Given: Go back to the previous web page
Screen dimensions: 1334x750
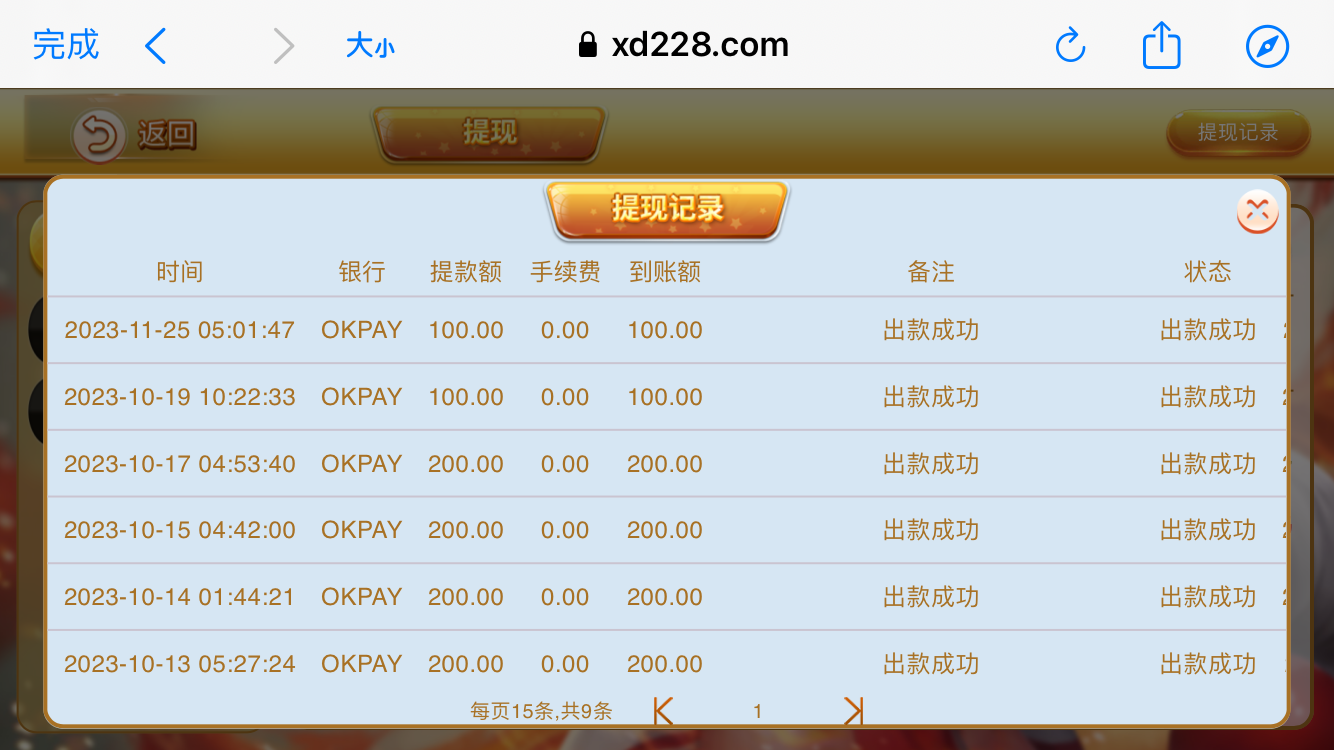Looking at the screenshot, I should coord(156,46).
